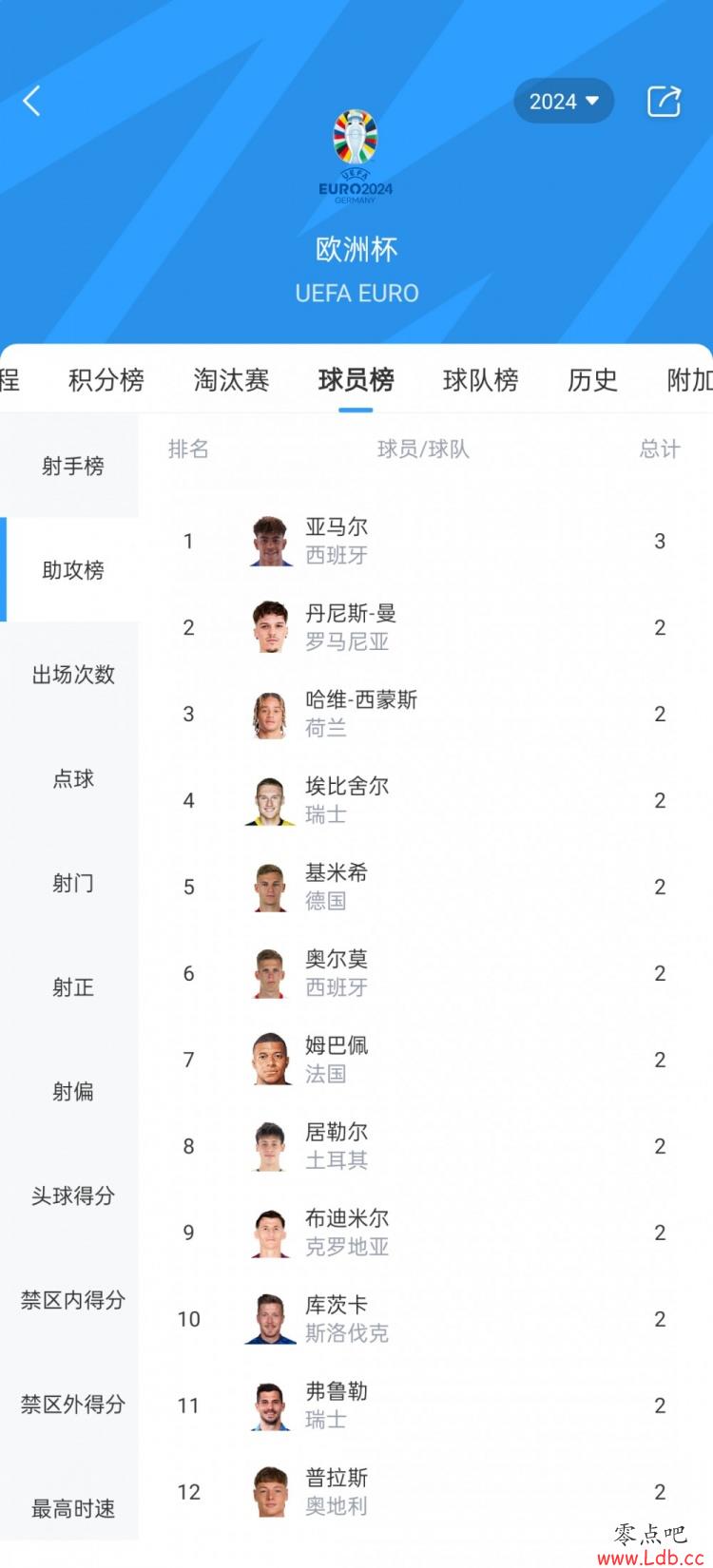Open the 球队榜 tab

coord(480,380)
